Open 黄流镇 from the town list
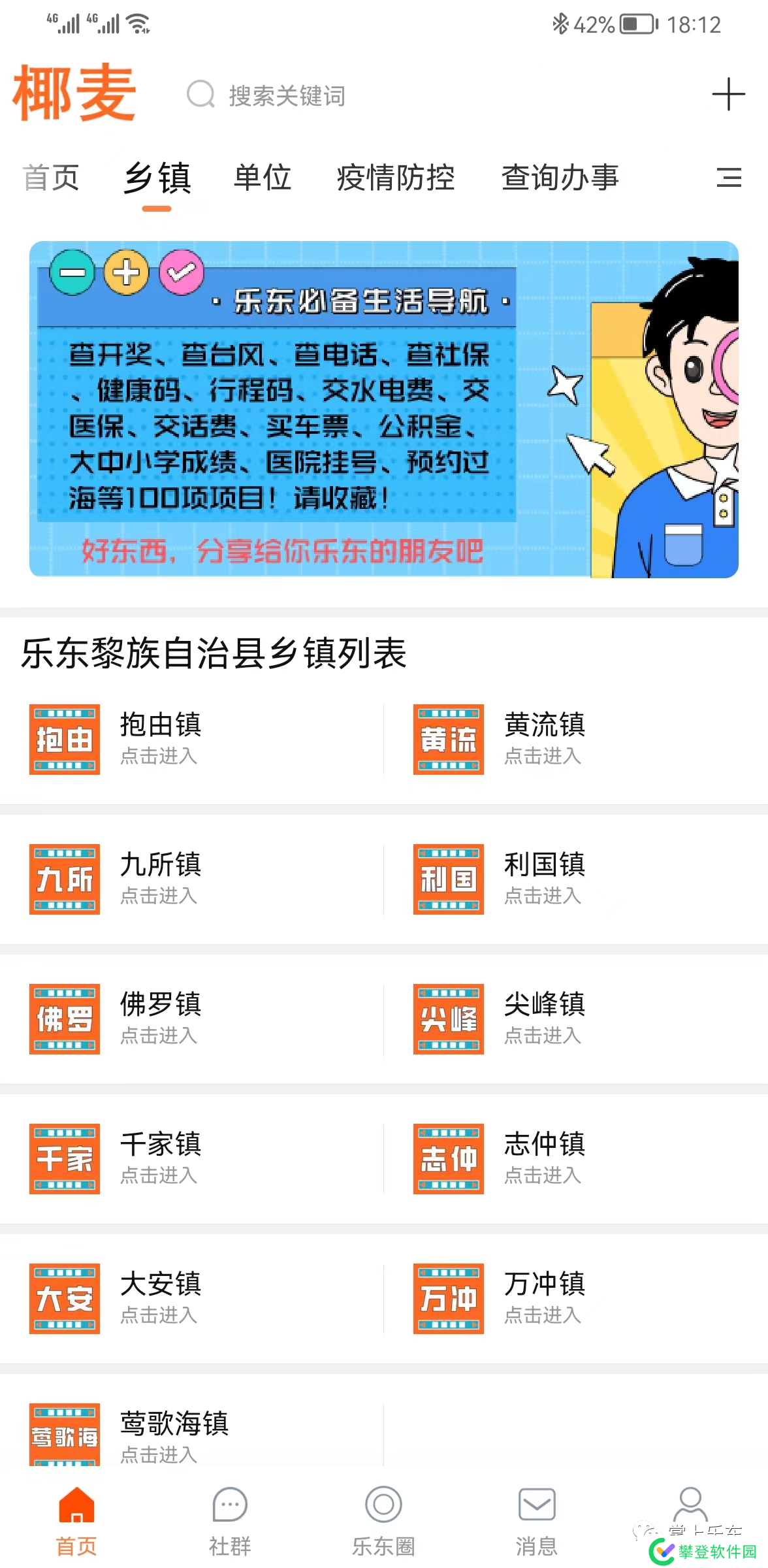The image size is (768, 1568). [544, 740]
